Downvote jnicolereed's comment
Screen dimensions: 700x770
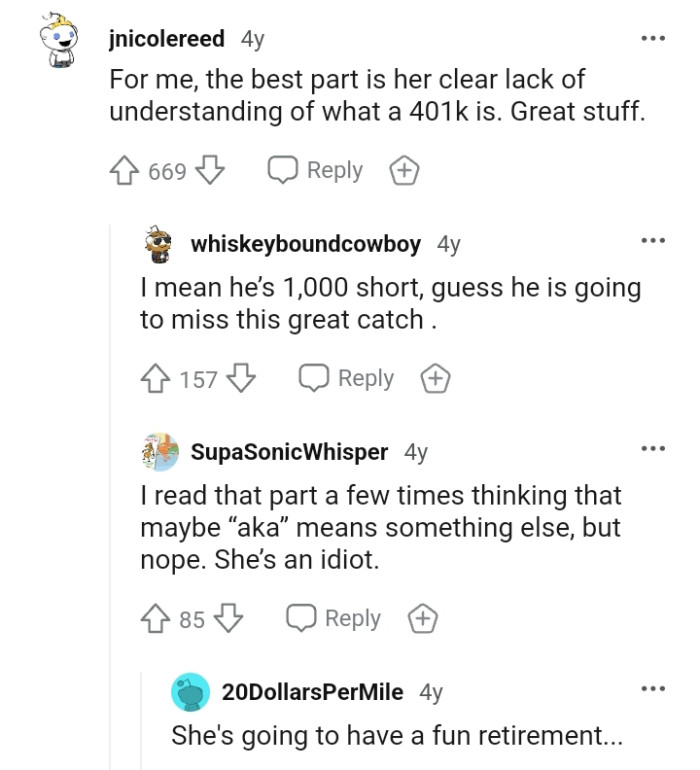[208, 171]
